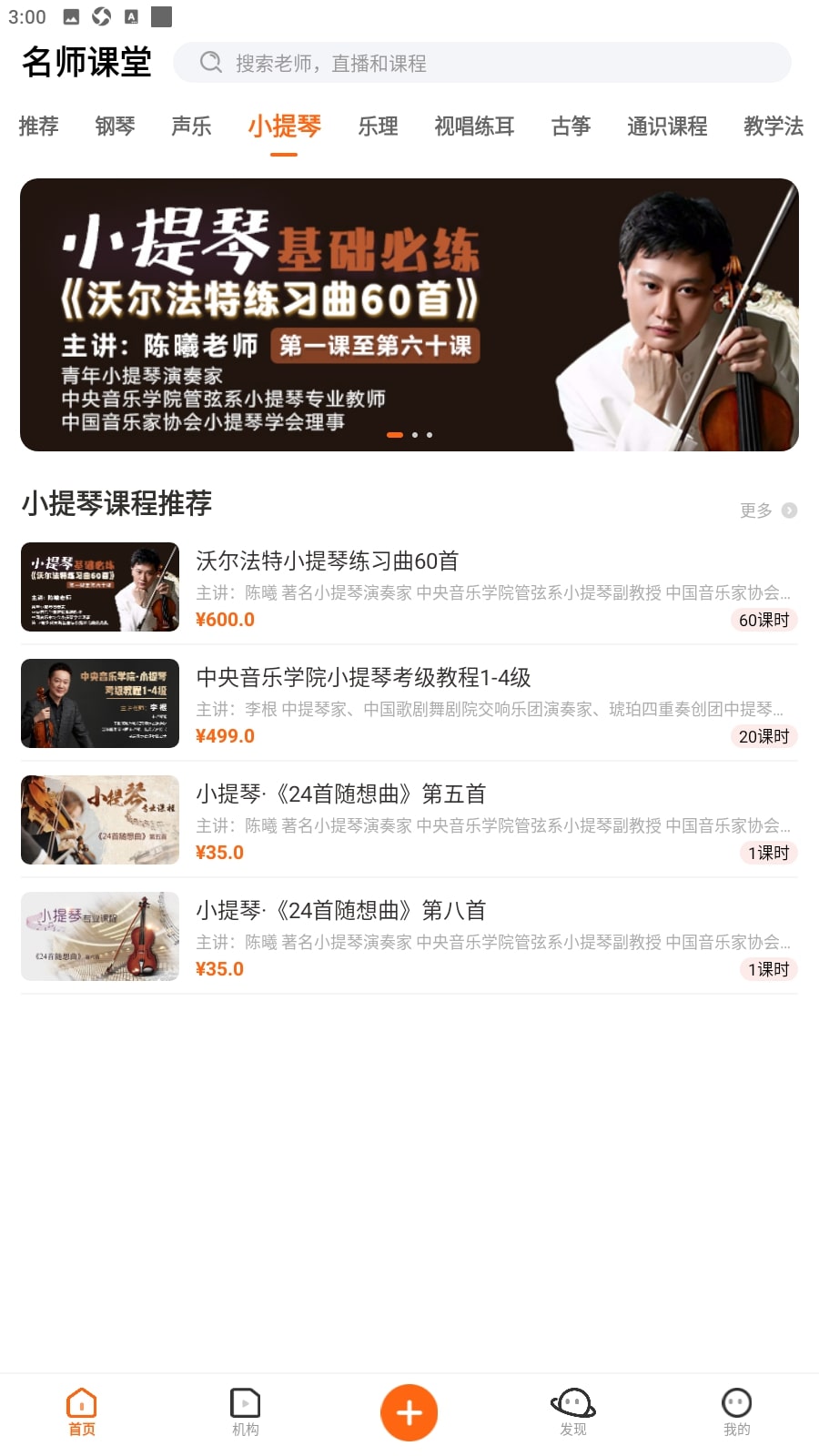
Task: Tap the orange plus button
Action: (x=409, y=1412)
